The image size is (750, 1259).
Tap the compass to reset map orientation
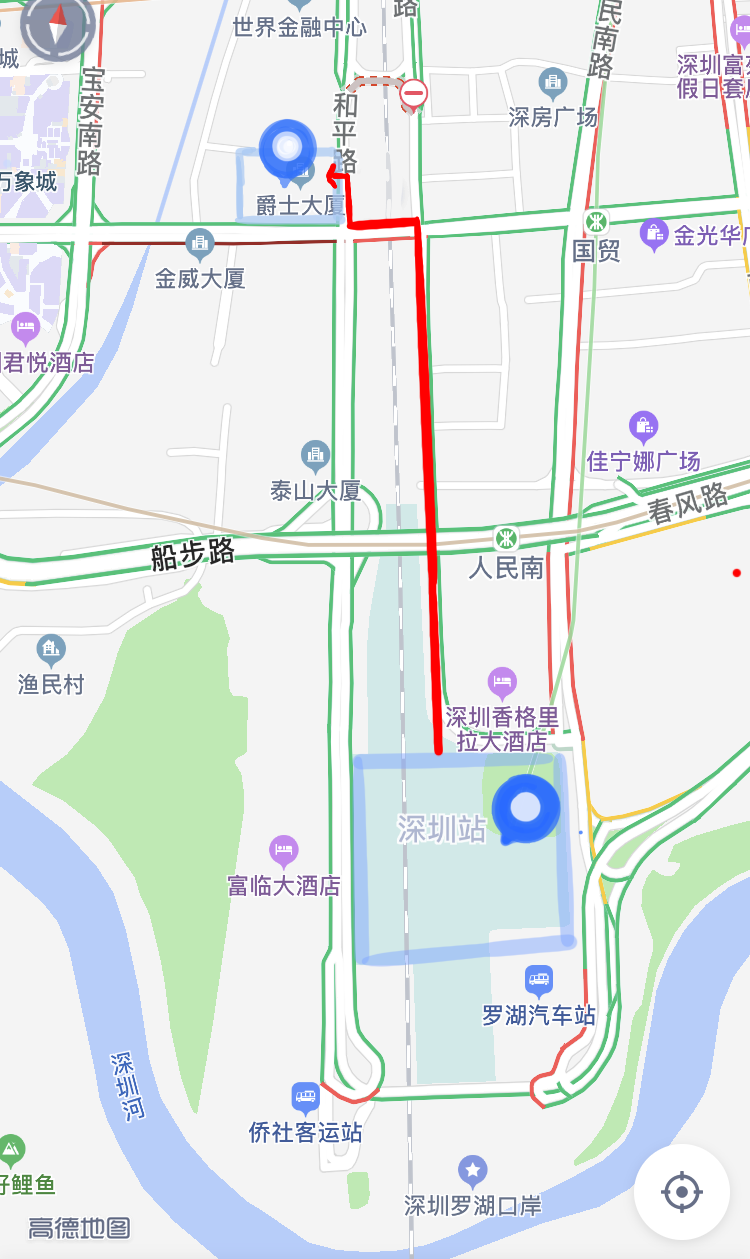58,26
